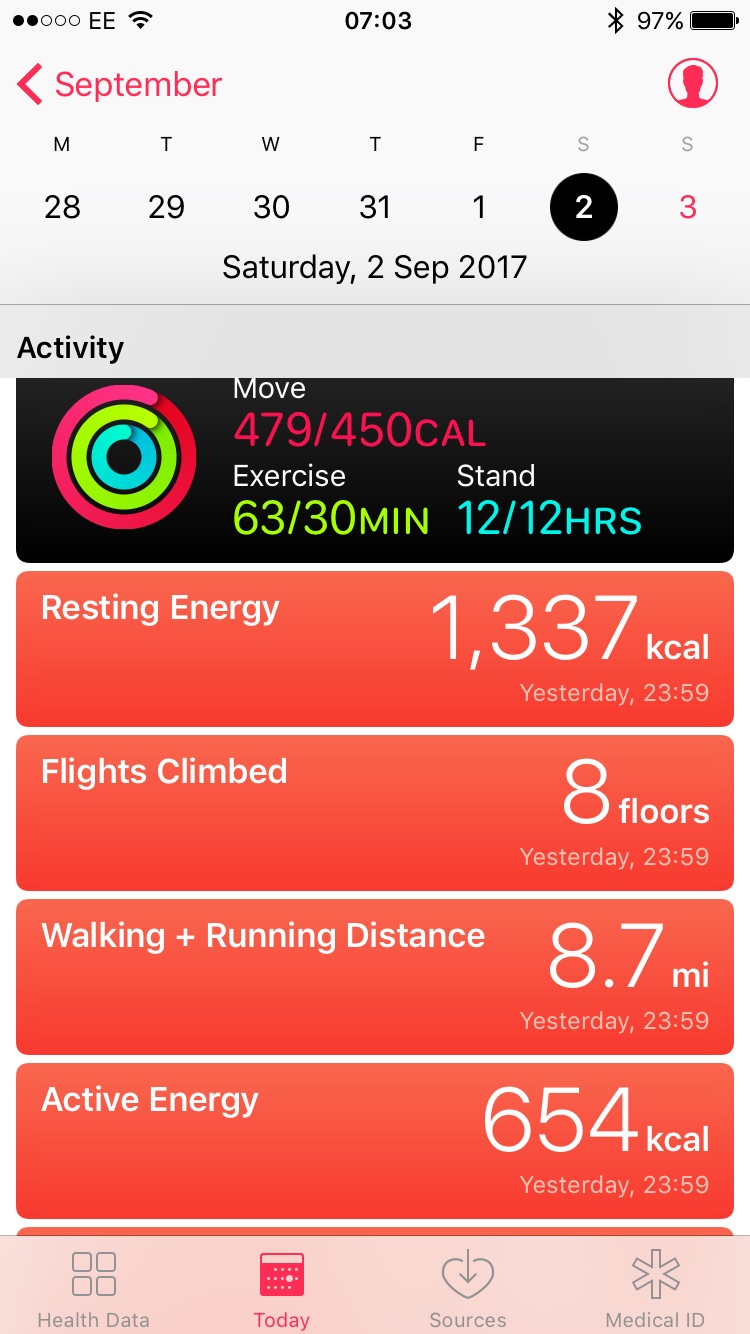Select Thursday 31 in the week strip
Viewport: 750px width, 1334px height.
point(375,207)
